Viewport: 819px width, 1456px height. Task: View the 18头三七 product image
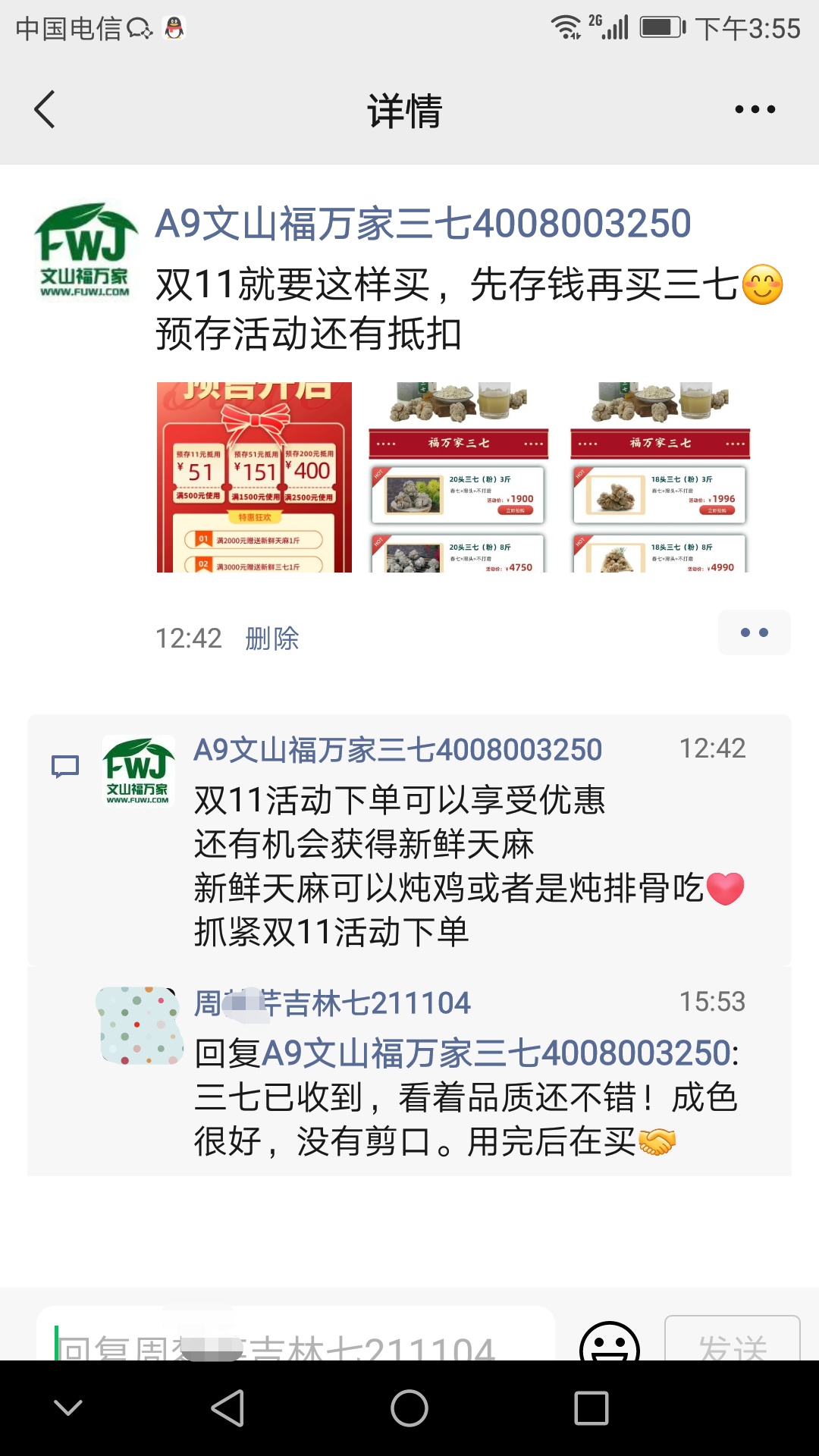(x=660, y=477)
